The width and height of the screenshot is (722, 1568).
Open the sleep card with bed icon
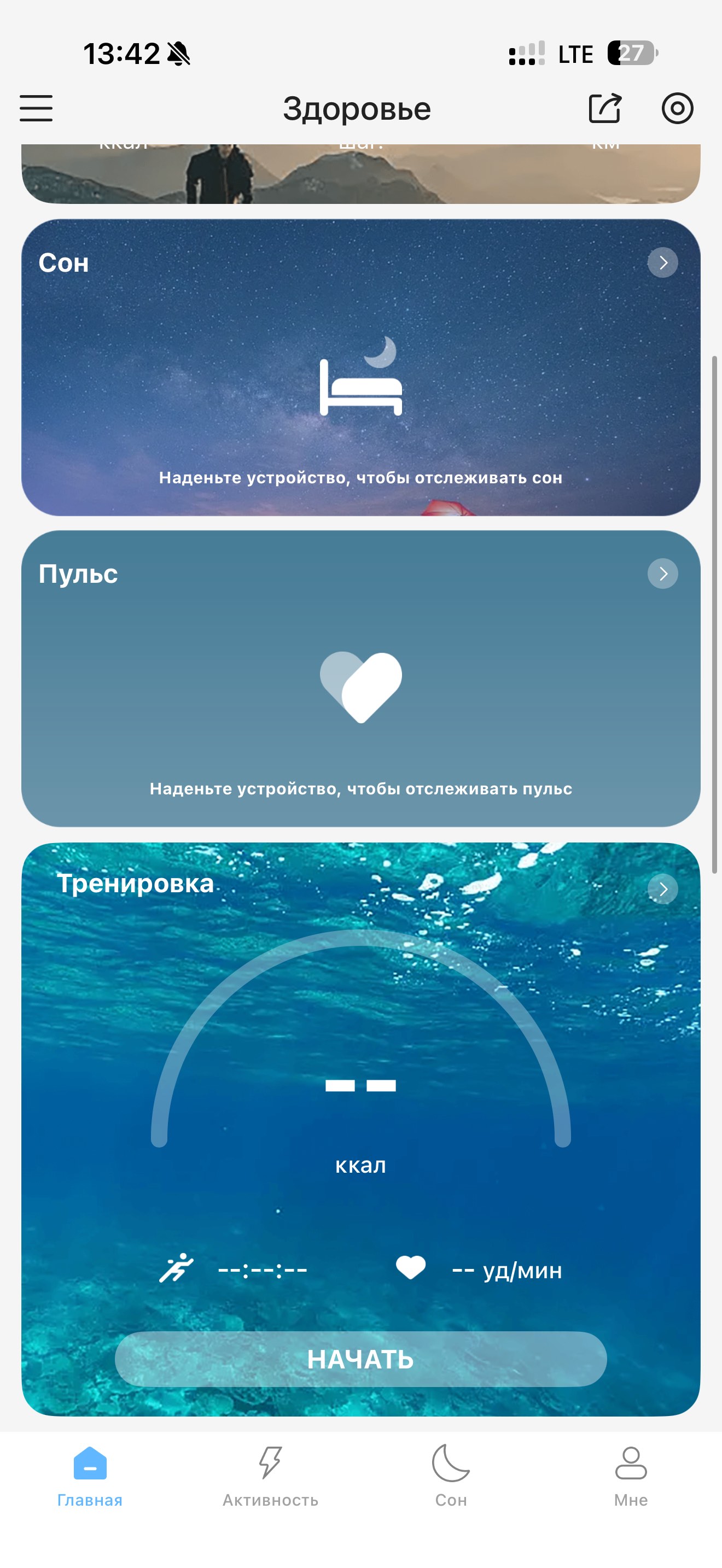tap(361, 367)
